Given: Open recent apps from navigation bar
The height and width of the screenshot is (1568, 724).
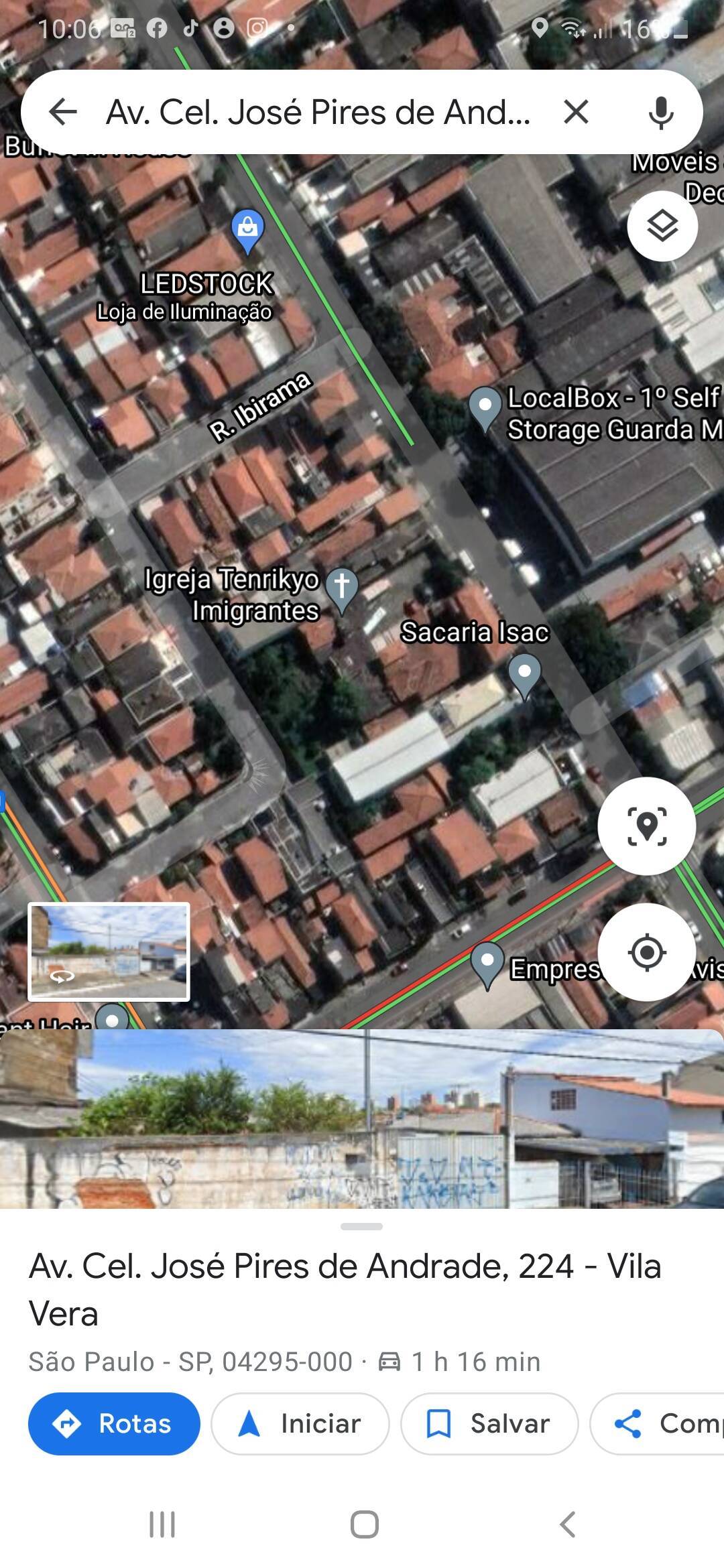Looking at the screenshot, I should coord(162,1524).
